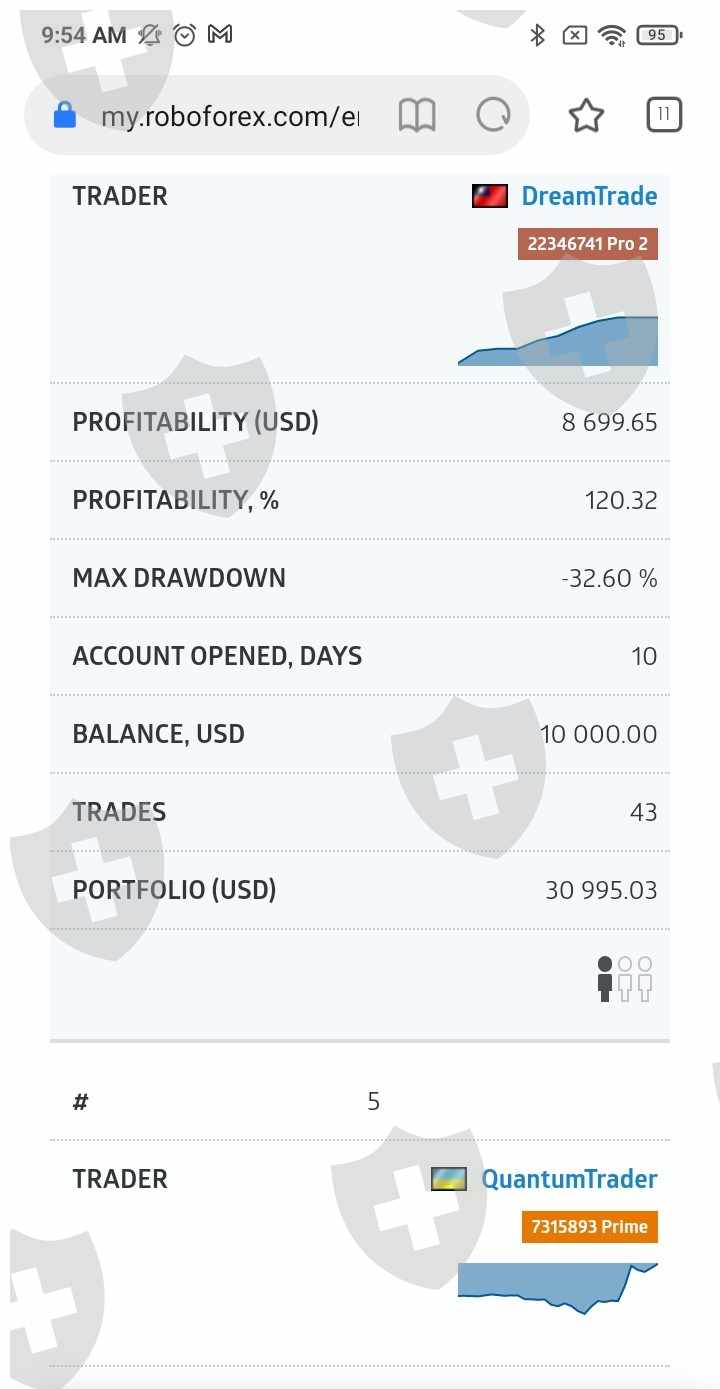Open account 22346741 Pro 2 badge
The width and height of the screenshot is (720, 1389).
pos(588,244)
